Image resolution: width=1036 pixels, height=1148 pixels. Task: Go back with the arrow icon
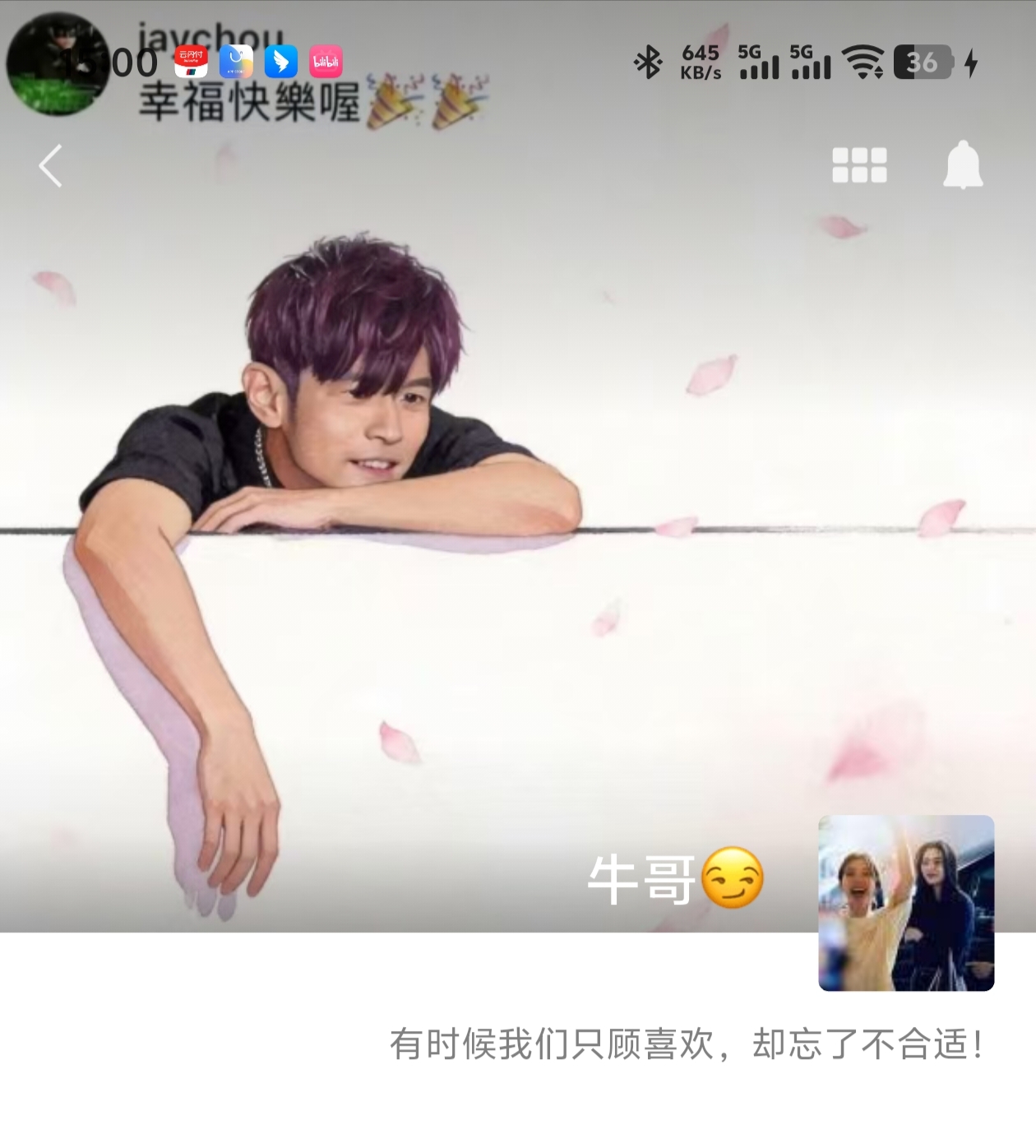tap(51, 166)
